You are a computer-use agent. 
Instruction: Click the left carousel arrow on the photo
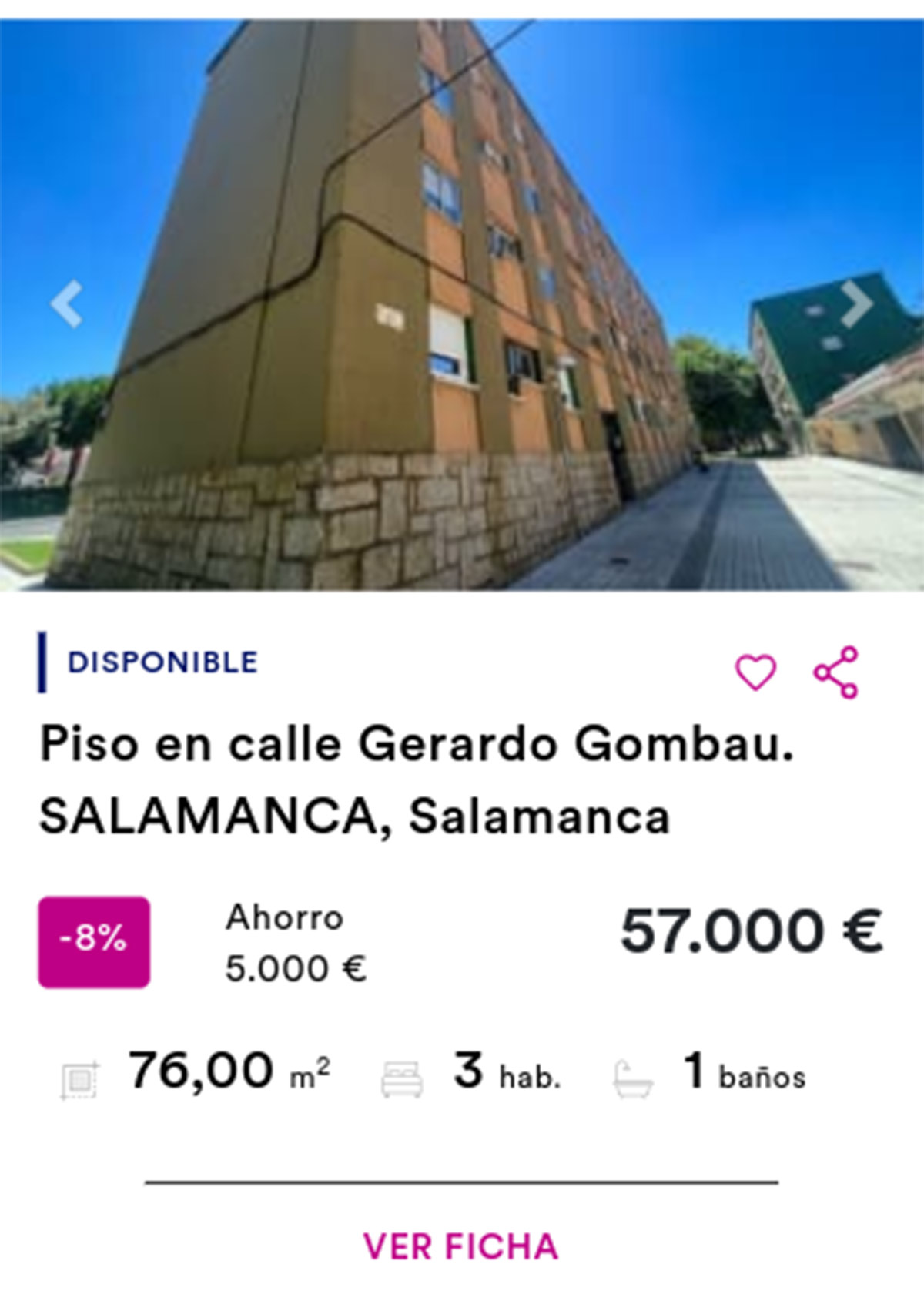[68, 306]
